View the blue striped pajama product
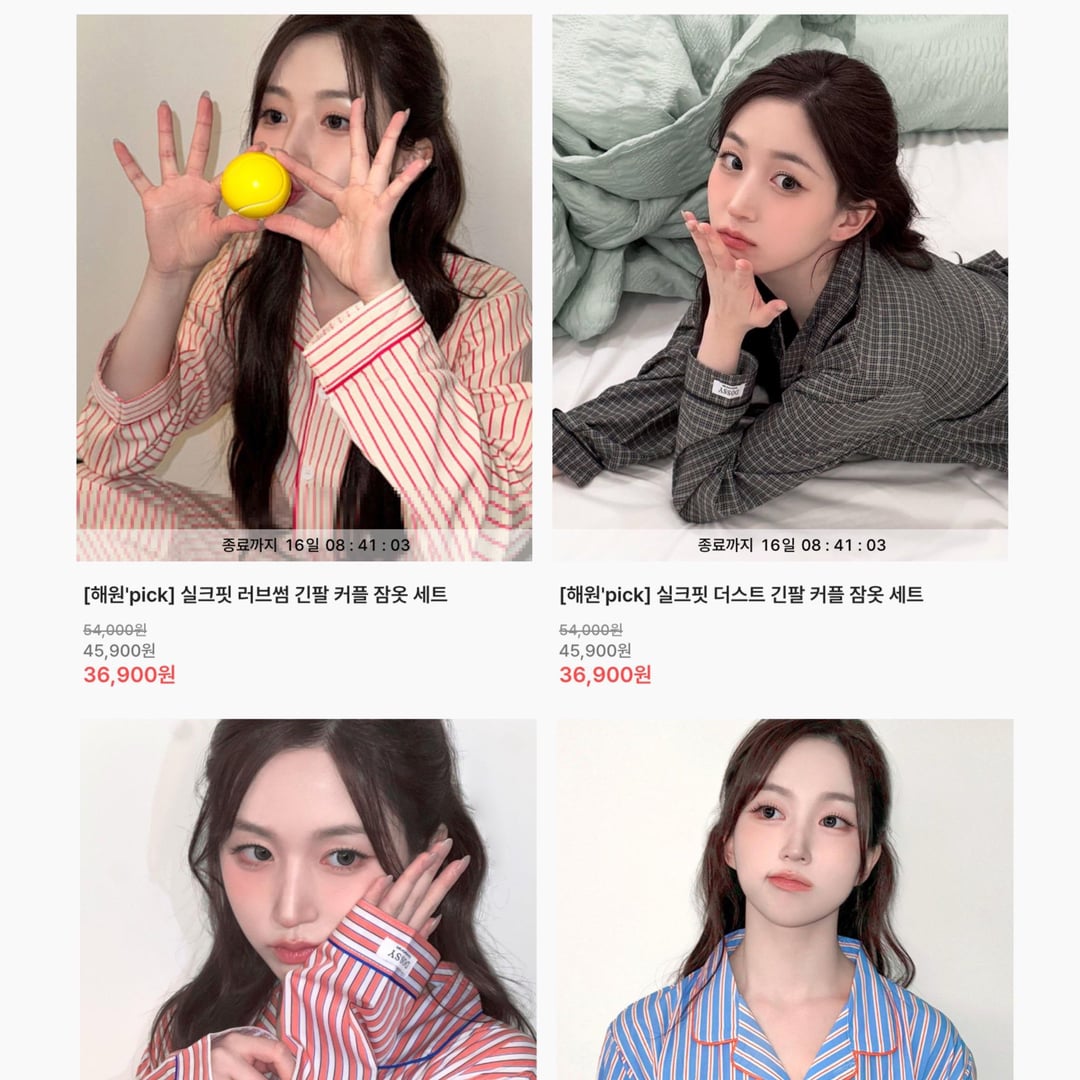 tap(784, 900)
